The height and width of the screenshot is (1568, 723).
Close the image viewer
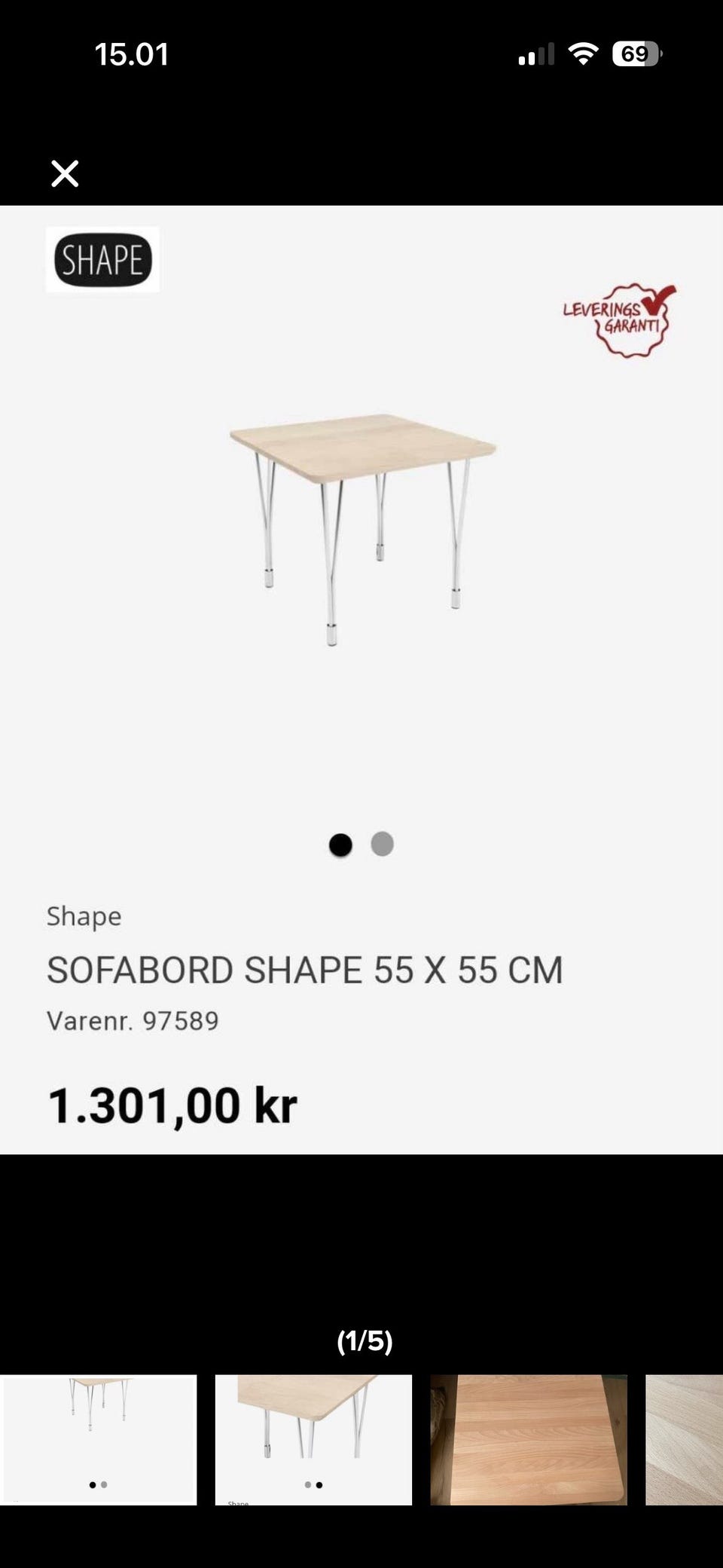(x=65, y=173)
